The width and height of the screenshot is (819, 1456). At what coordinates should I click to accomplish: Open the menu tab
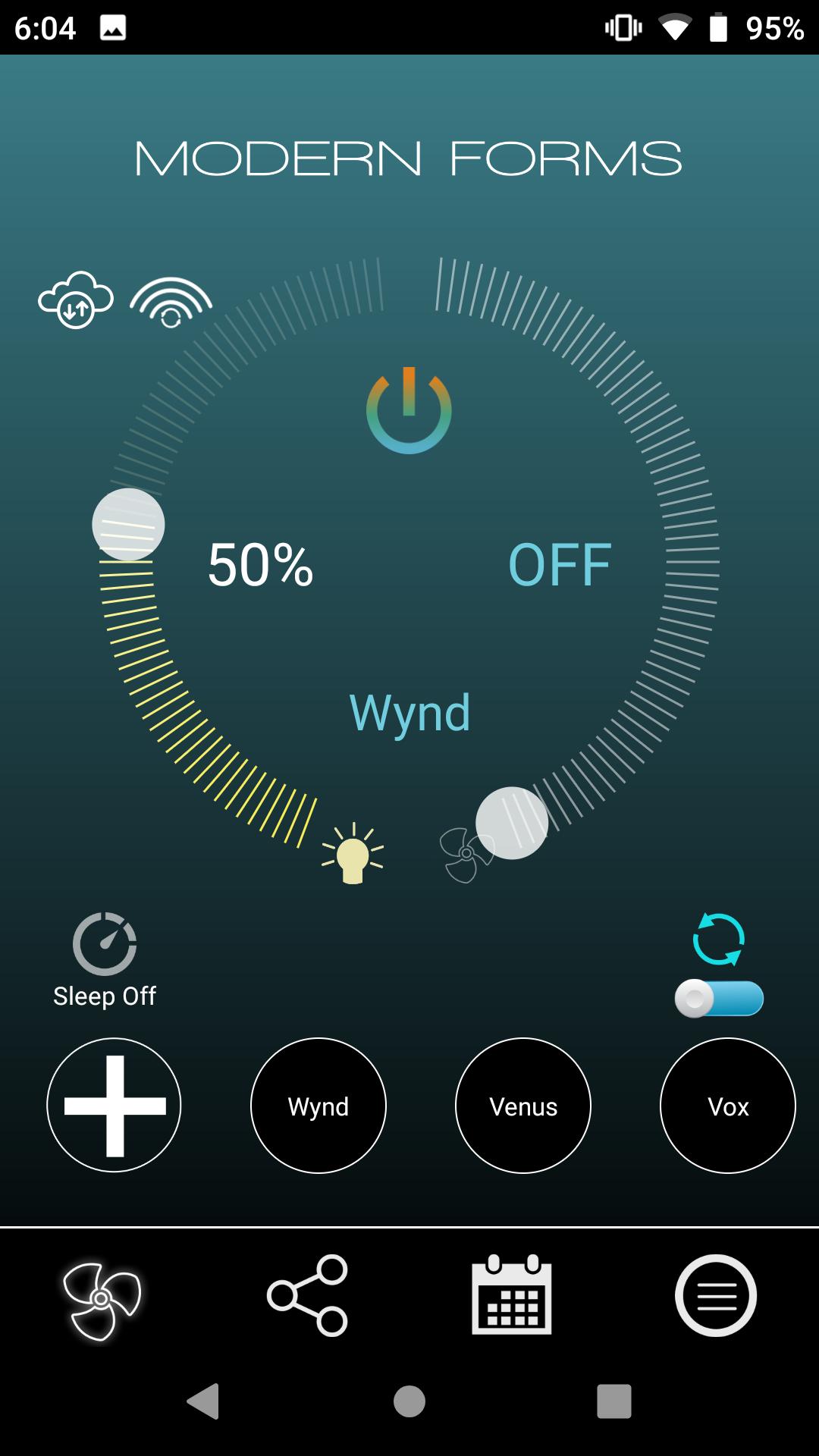click(716, 1295)
